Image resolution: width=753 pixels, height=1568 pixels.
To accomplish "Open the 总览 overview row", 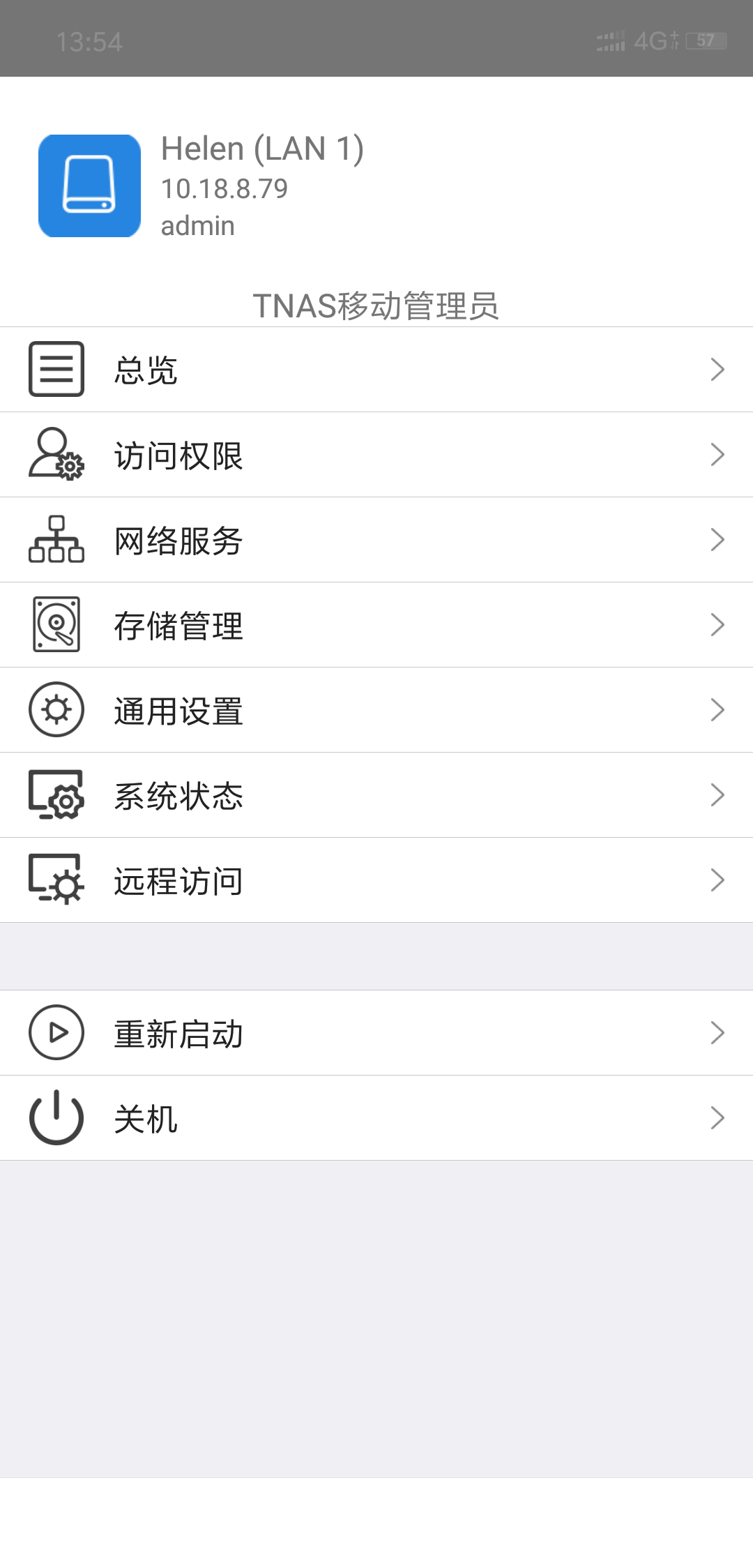I will [x=376, y=370].
